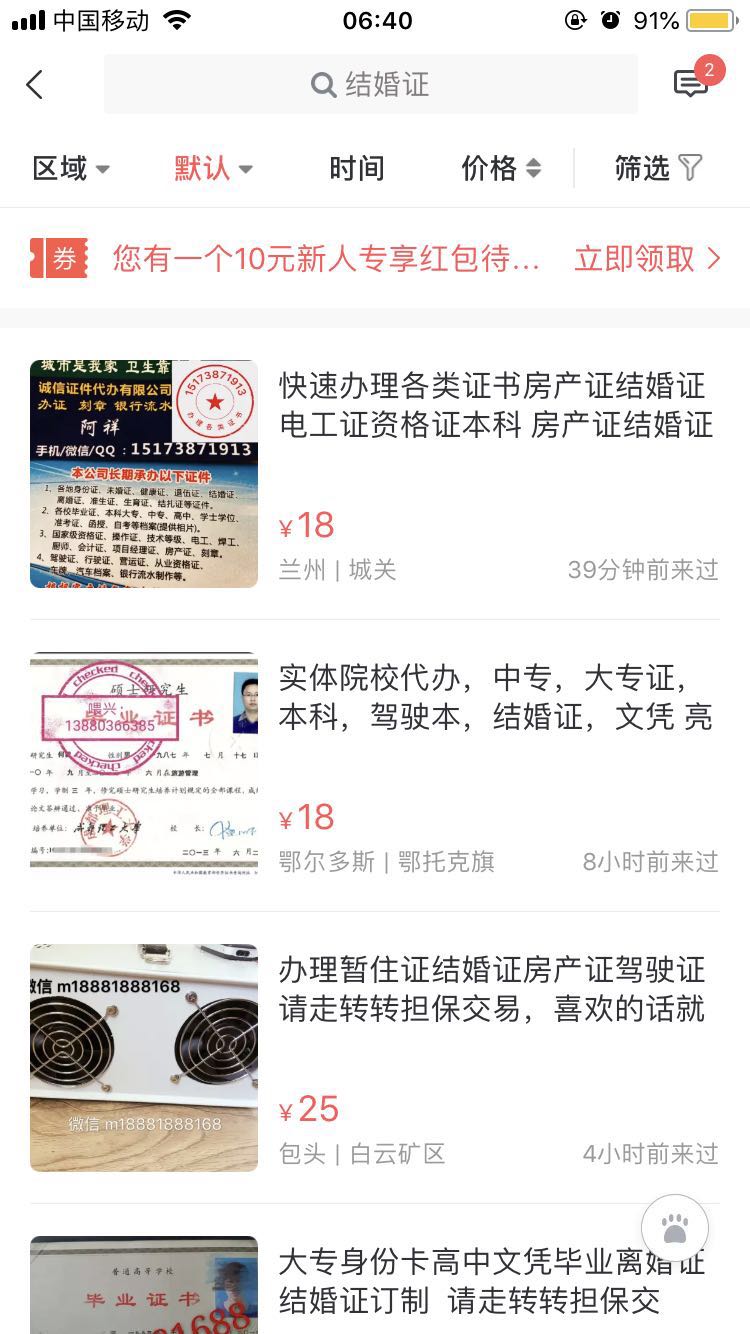This screenshot has height=1334, width=750.
Task: Tap the search magnifier in the search bar
Action: (322, 85)
